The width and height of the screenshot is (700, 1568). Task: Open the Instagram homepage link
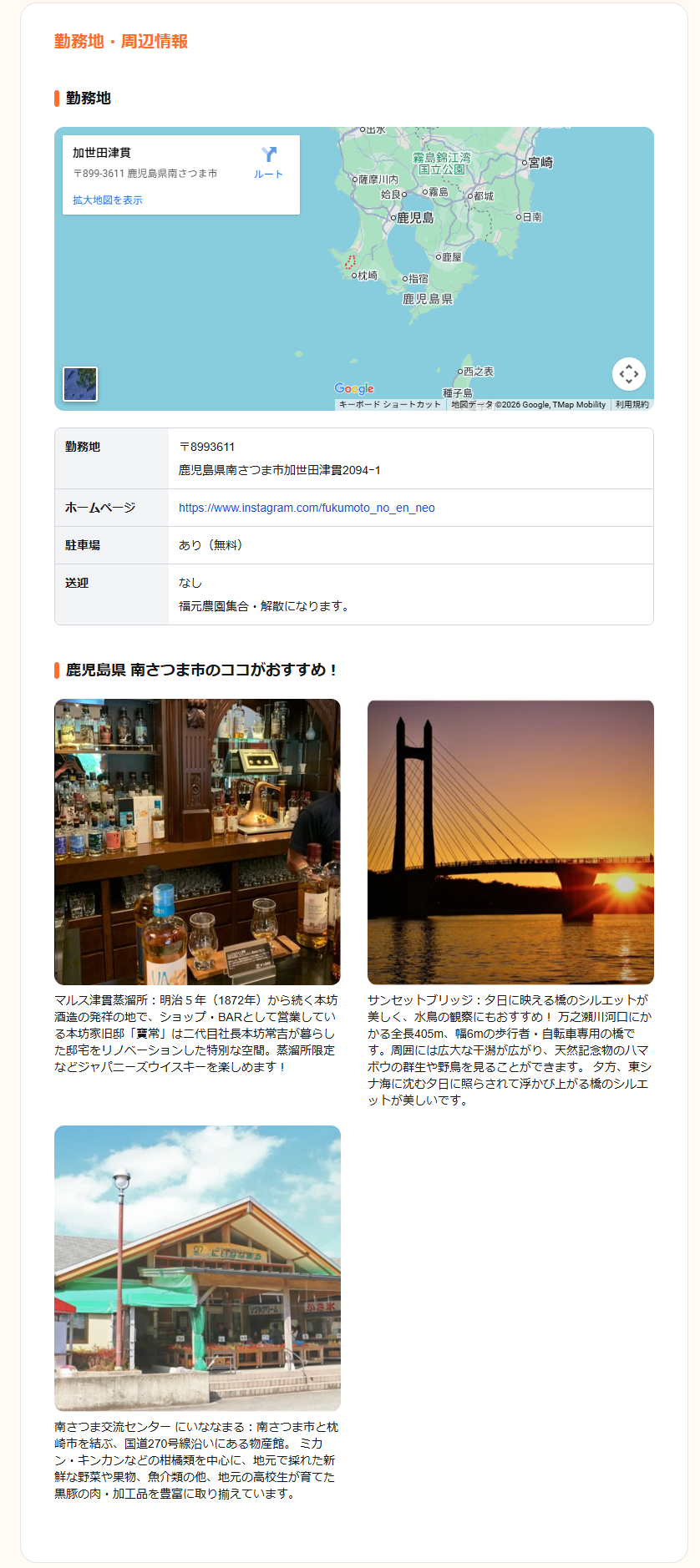pos(307,508)
